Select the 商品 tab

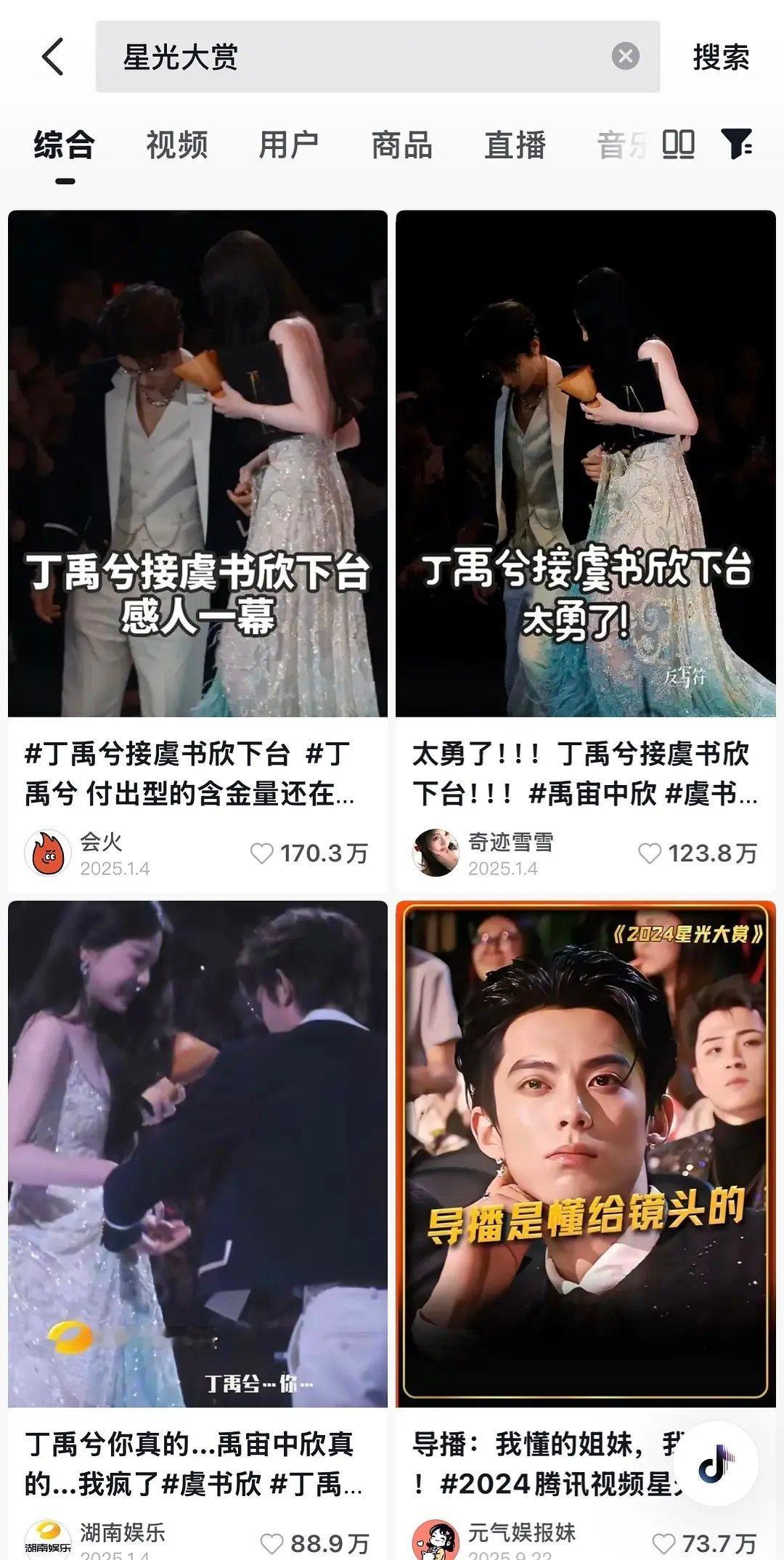404,145
